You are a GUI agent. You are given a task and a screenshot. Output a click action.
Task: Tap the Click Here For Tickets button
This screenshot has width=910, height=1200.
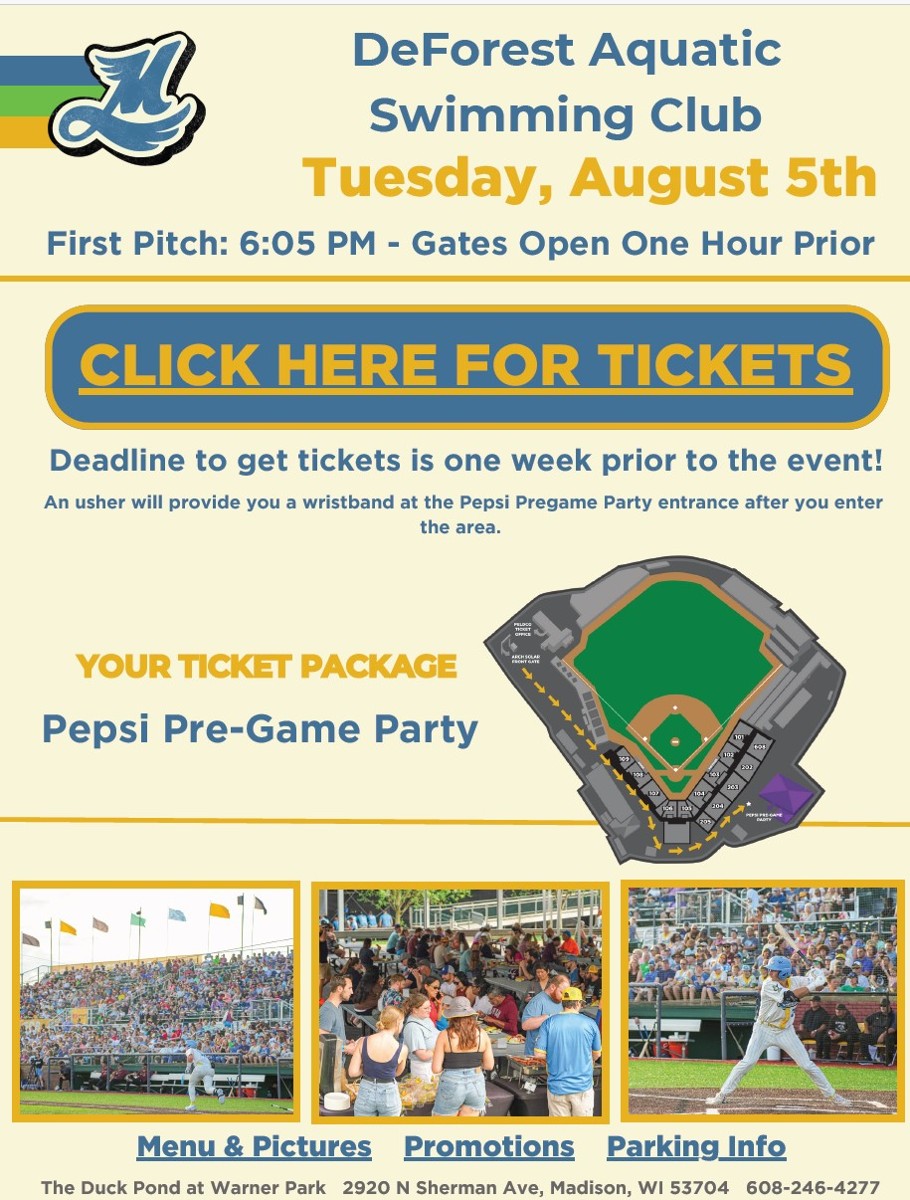tap(466, 366)
